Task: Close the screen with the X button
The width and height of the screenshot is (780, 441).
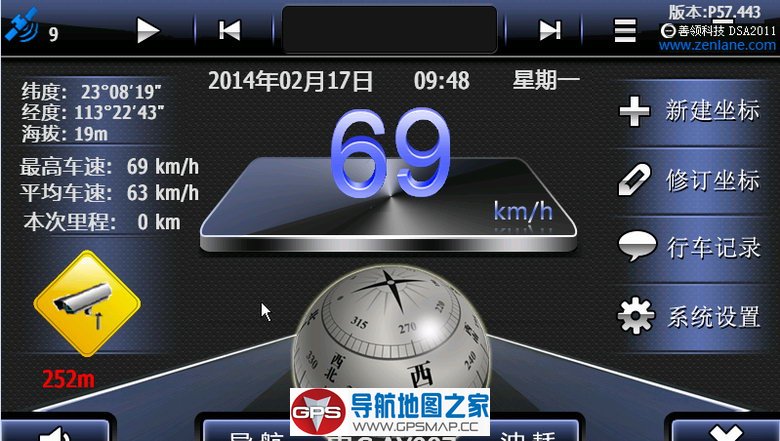Action: coord(722,432)
